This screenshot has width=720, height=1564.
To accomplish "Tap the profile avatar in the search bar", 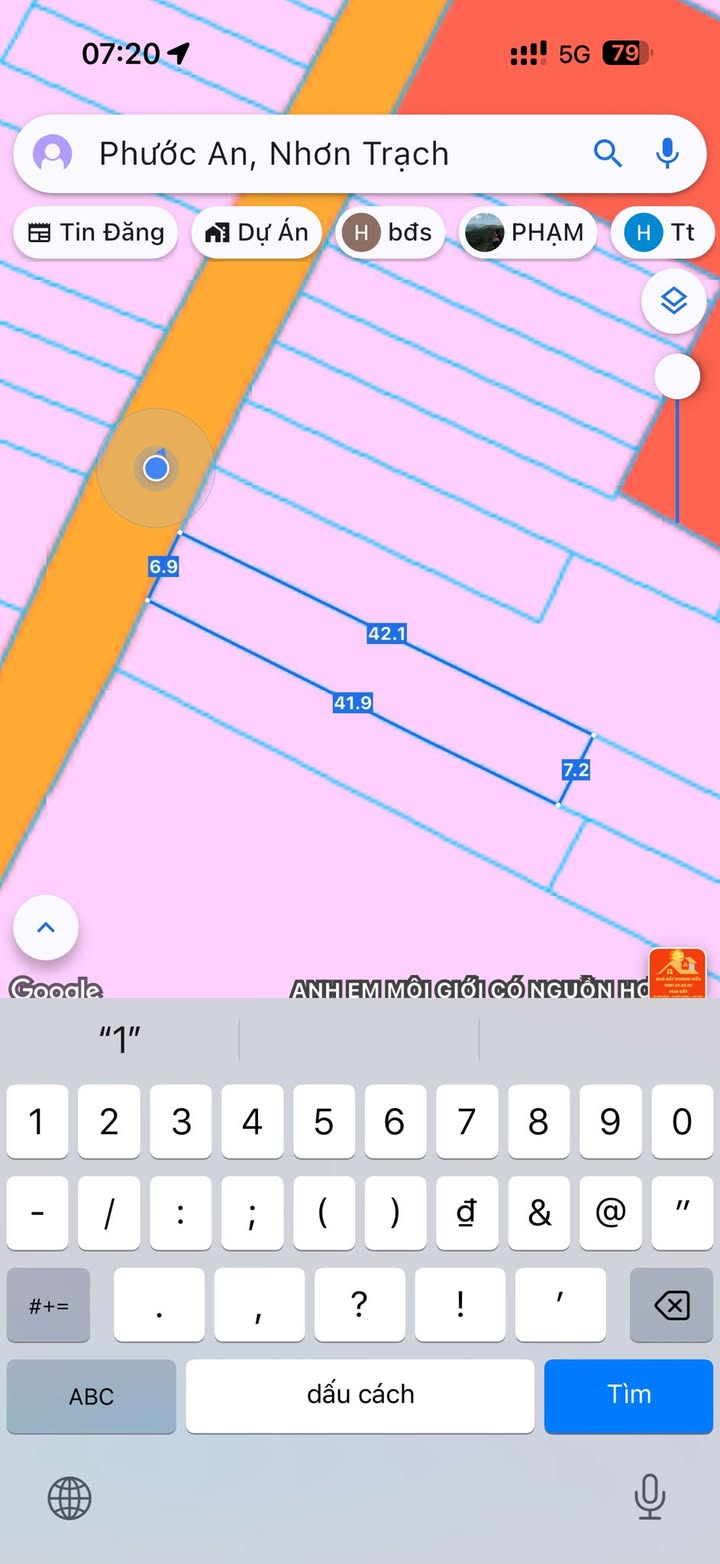I will pos(52,154).
